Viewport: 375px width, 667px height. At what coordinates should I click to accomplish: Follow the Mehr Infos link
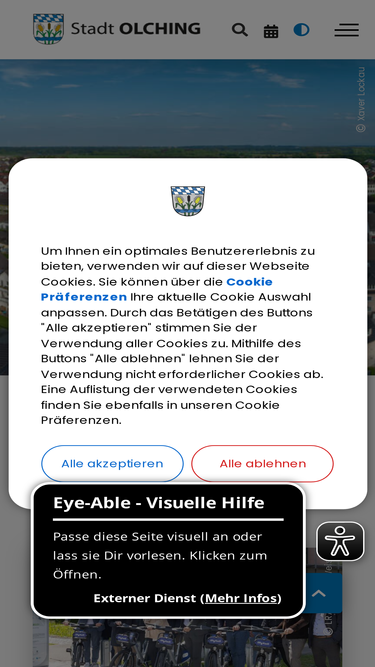point(241,598)
